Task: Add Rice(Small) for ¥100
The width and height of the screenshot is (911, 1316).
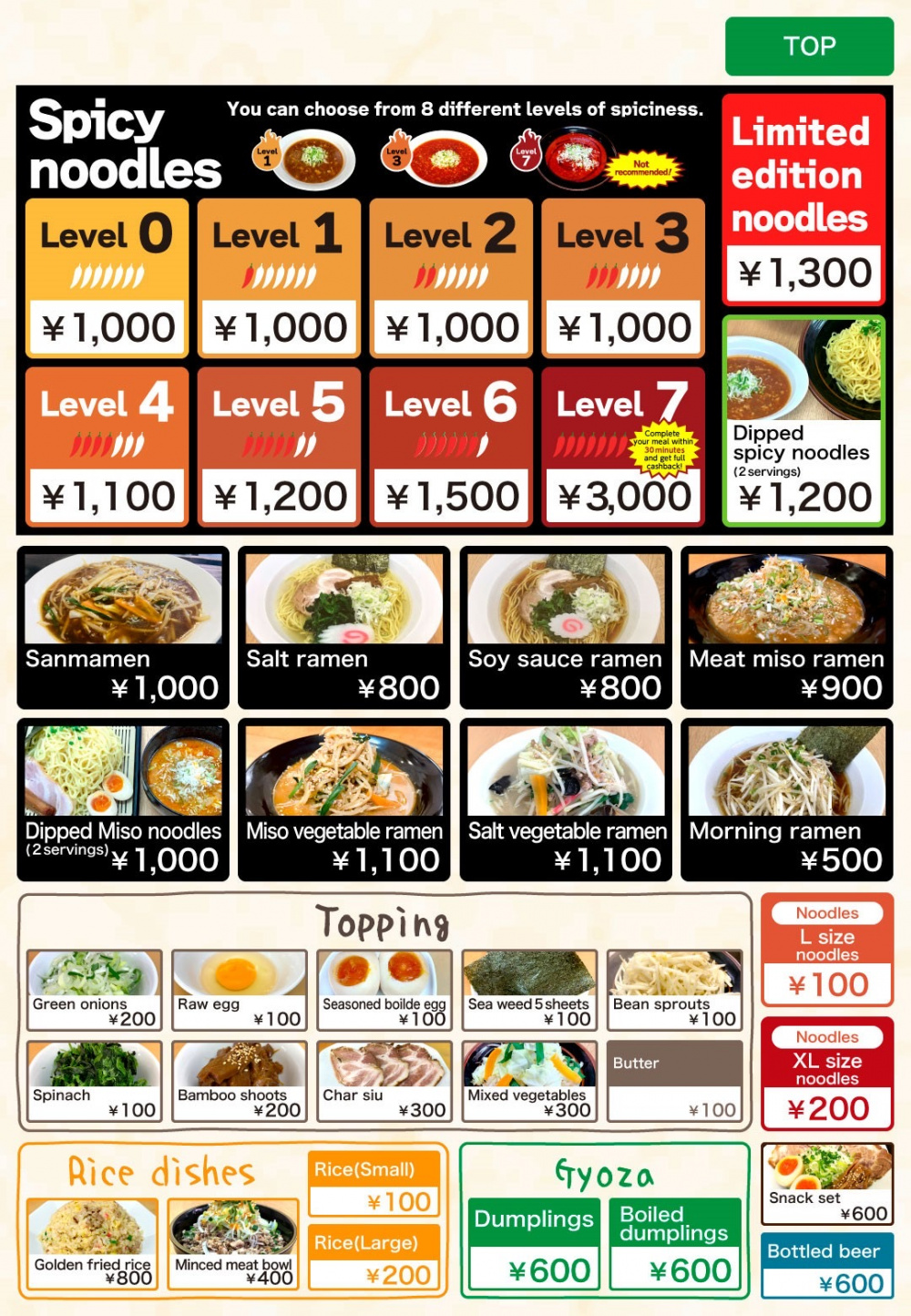Action: tap(374, 1184)
